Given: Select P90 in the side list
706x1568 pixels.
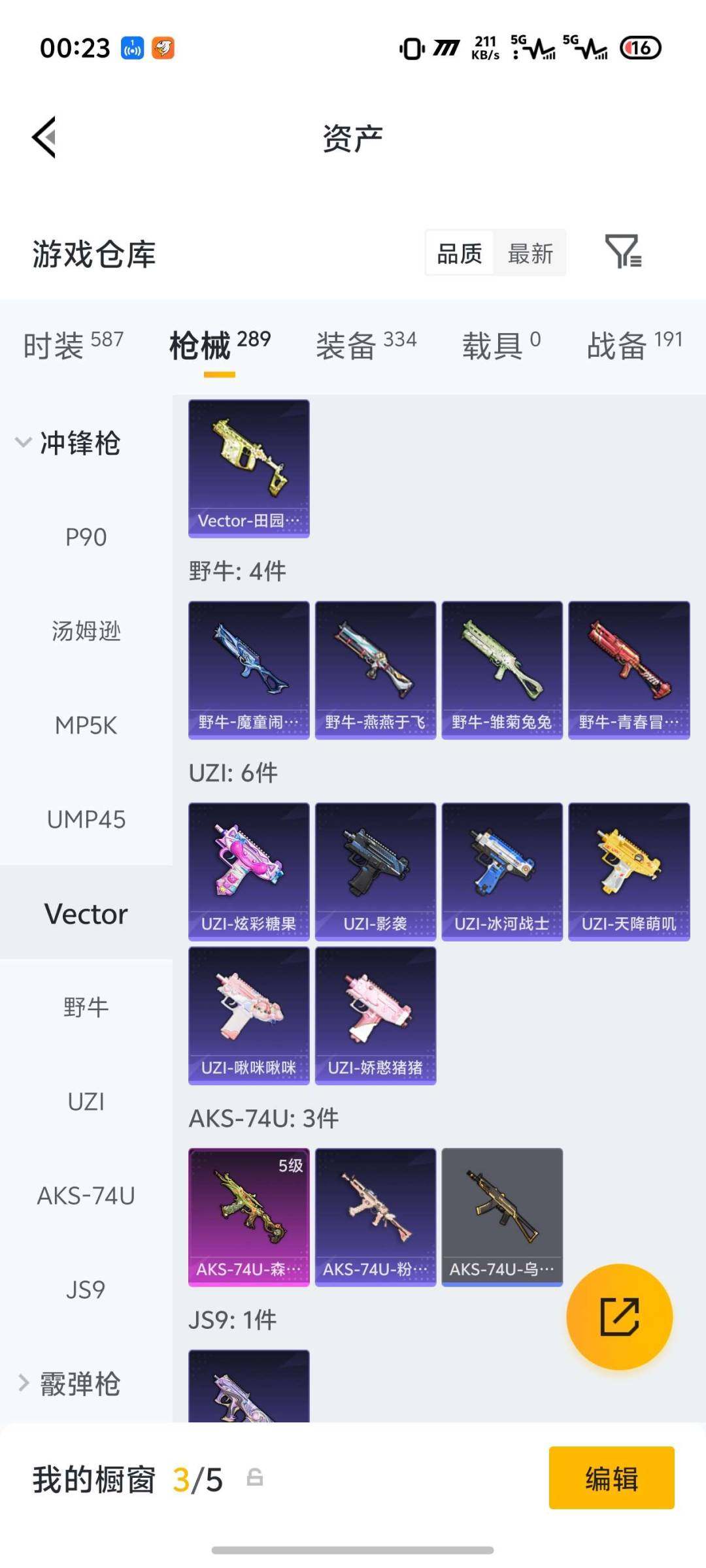Looking at the screenshot, I should tap(86, 537).
